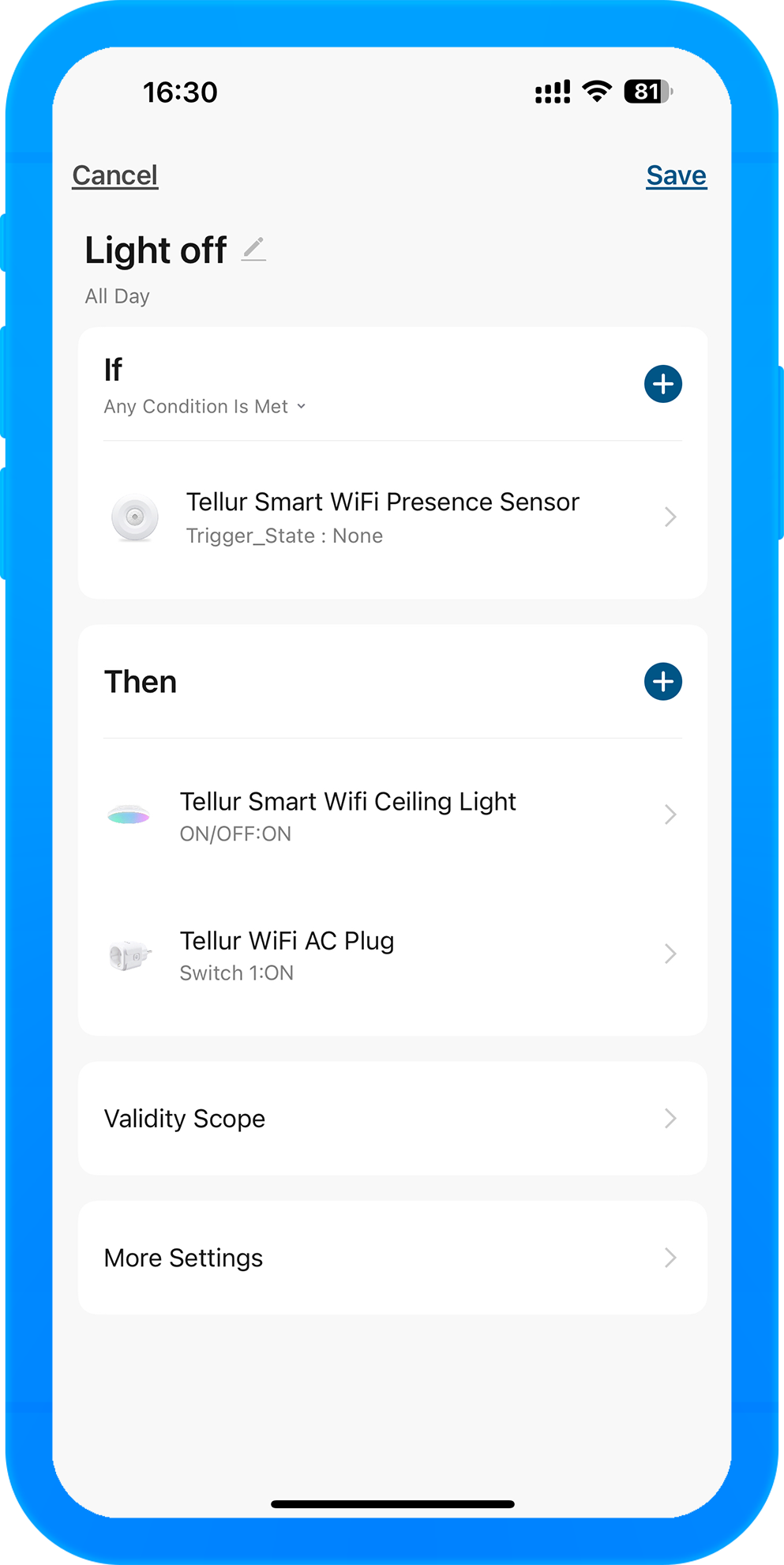Cancel editing the automation

115,175
